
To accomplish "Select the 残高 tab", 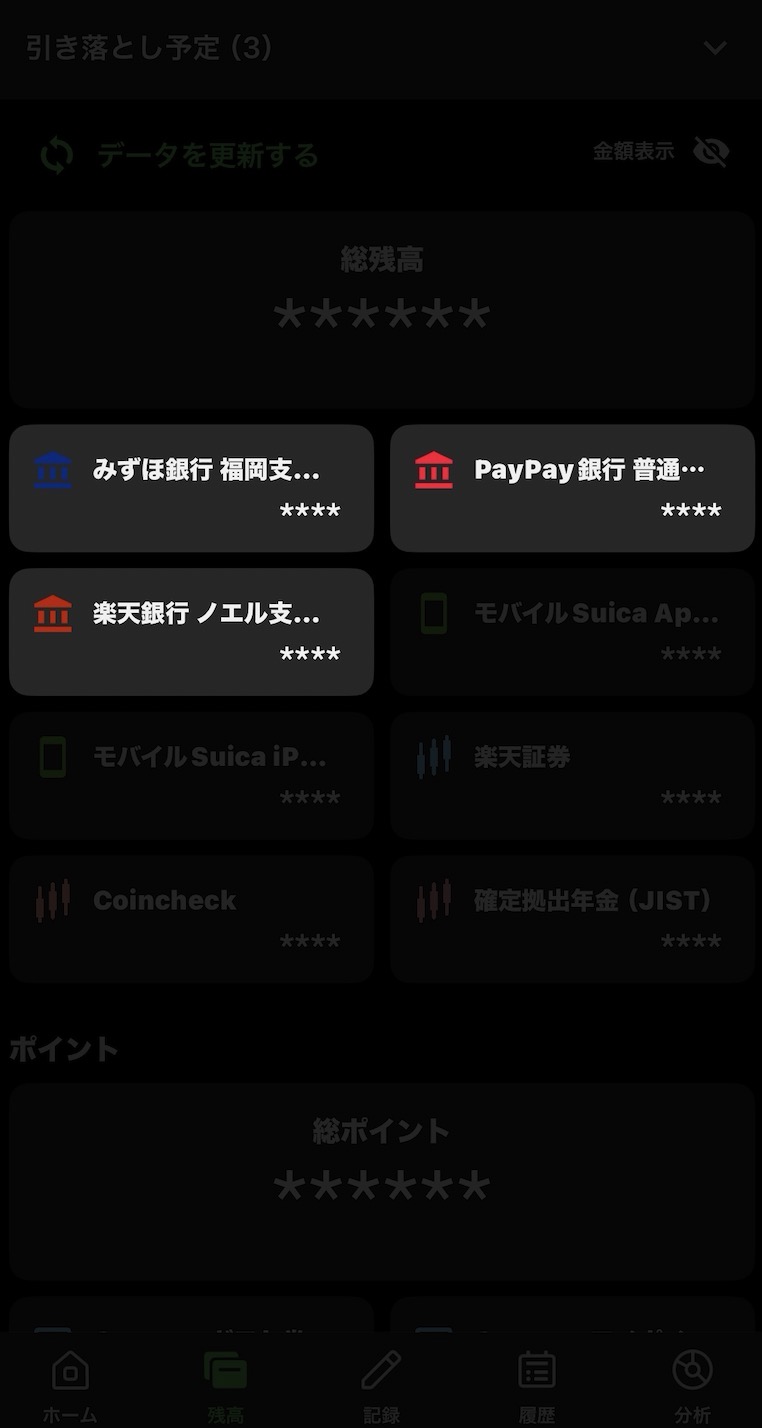I will tap(225, 1387).
